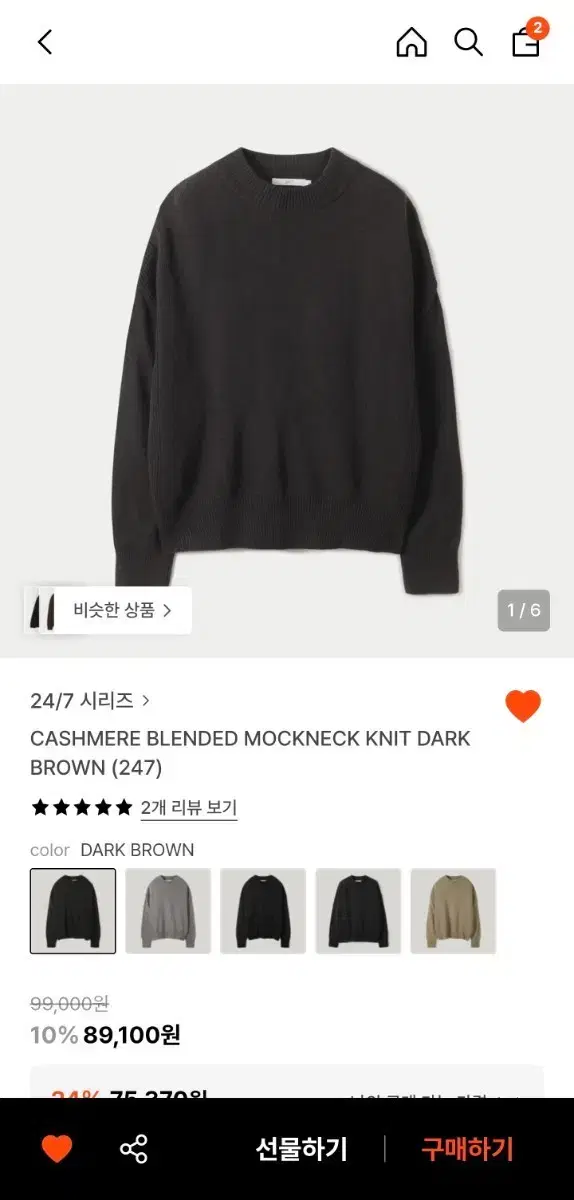The height and width of the screenshot is (1200, 574).
Task: Select the grey sweater color option
Action: 168,911
